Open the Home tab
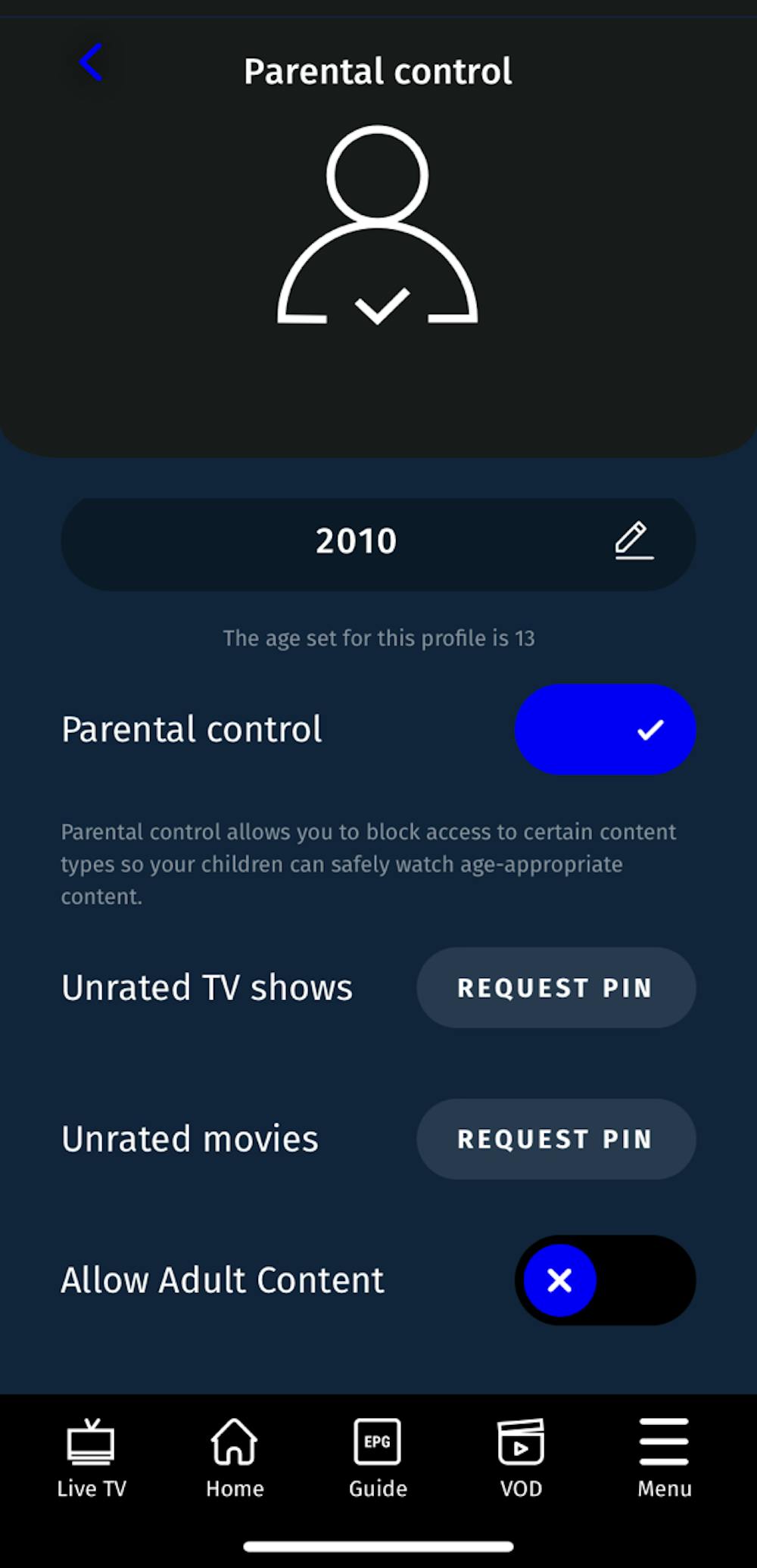Viewport: 757px width, 1568px height. click(235, 1458)
